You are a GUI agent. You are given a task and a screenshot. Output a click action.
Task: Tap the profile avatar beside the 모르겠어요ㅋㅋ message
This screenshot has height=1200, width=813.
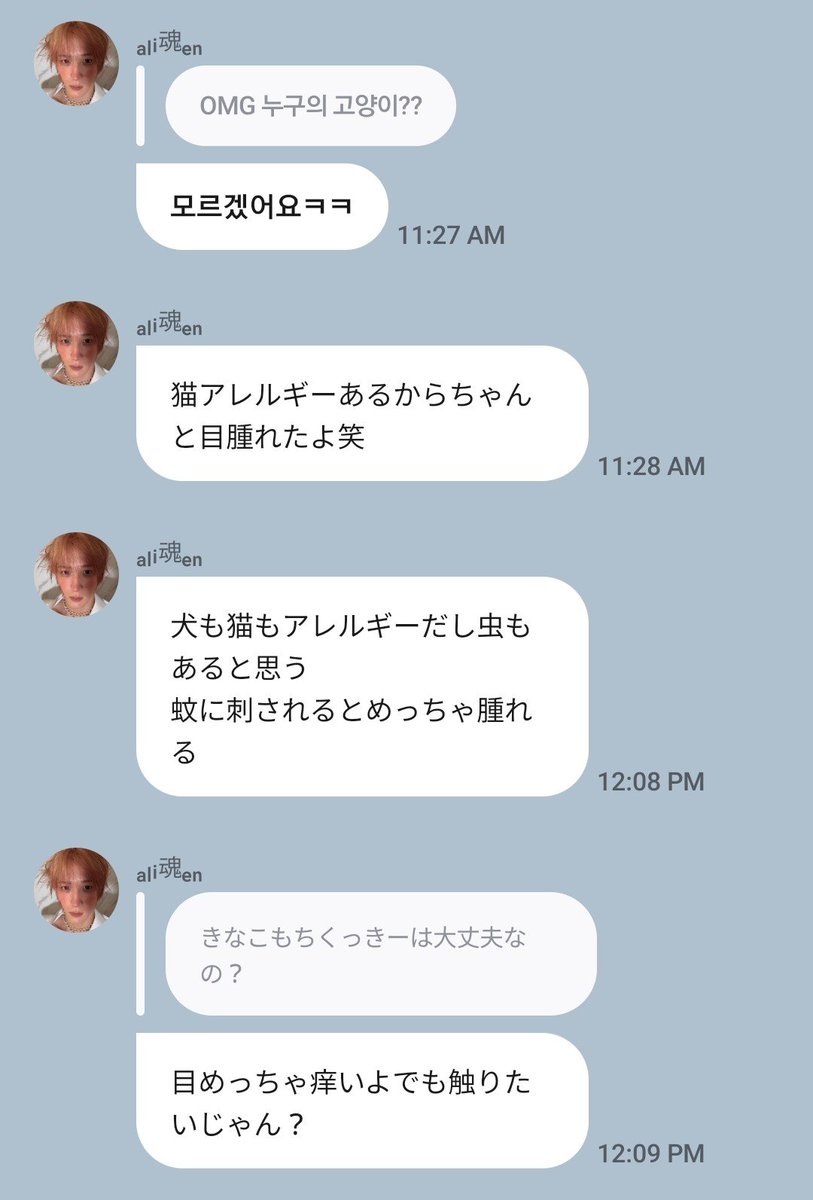click(x=77, y=63)
